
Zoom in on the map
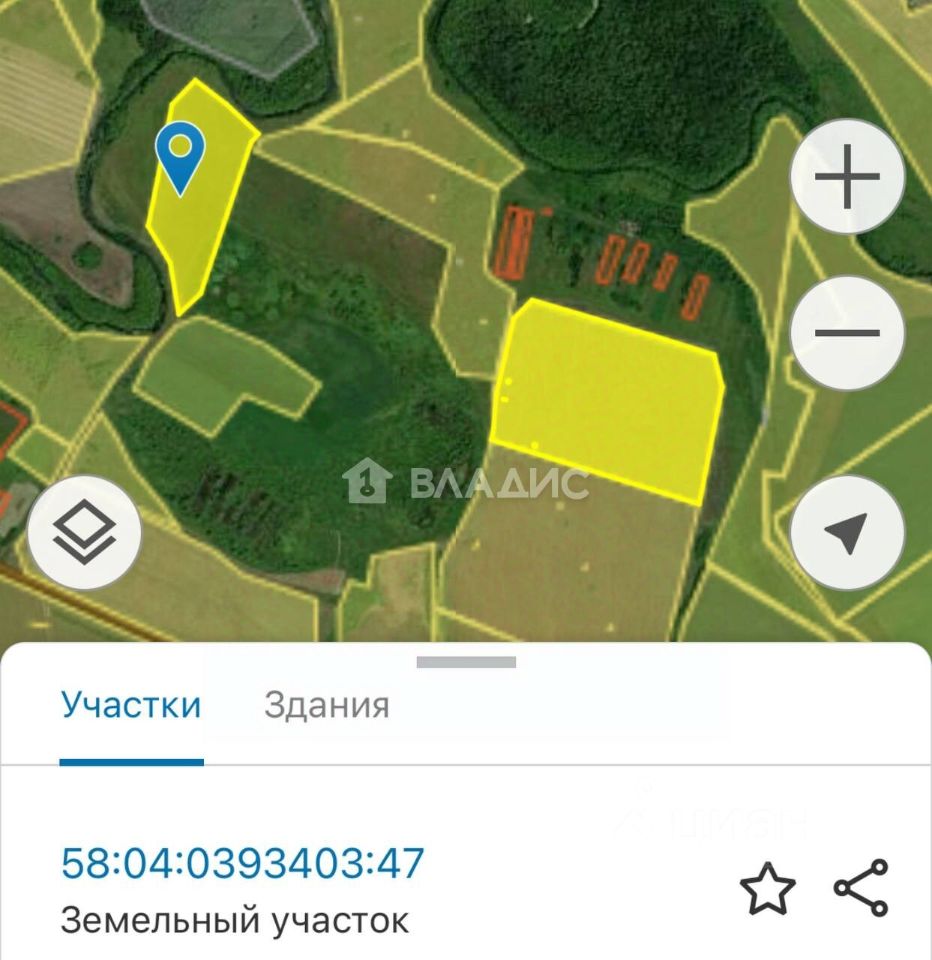point(847,177)
